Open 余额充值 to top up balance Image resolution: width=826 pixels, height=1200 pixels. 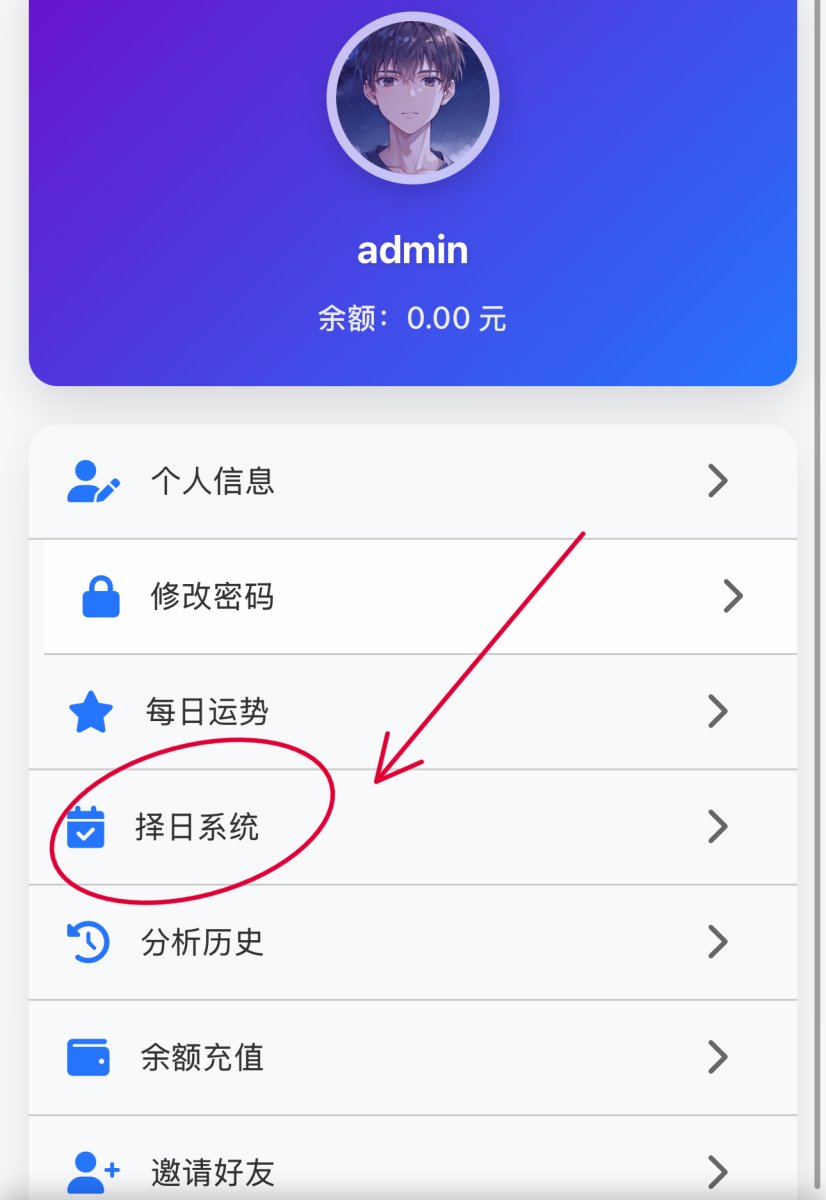tap(202, 1057)
